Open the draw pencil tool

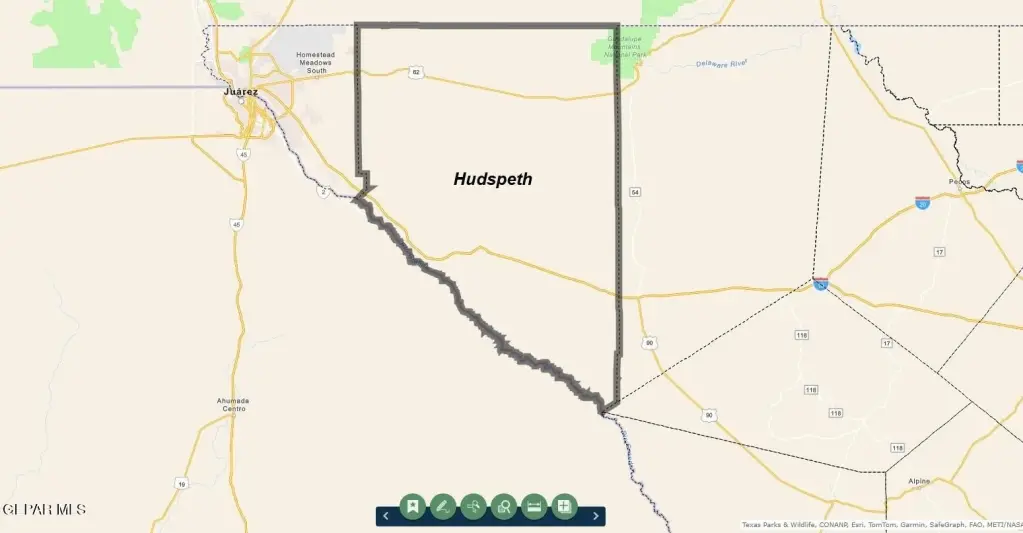pos(442,507)
